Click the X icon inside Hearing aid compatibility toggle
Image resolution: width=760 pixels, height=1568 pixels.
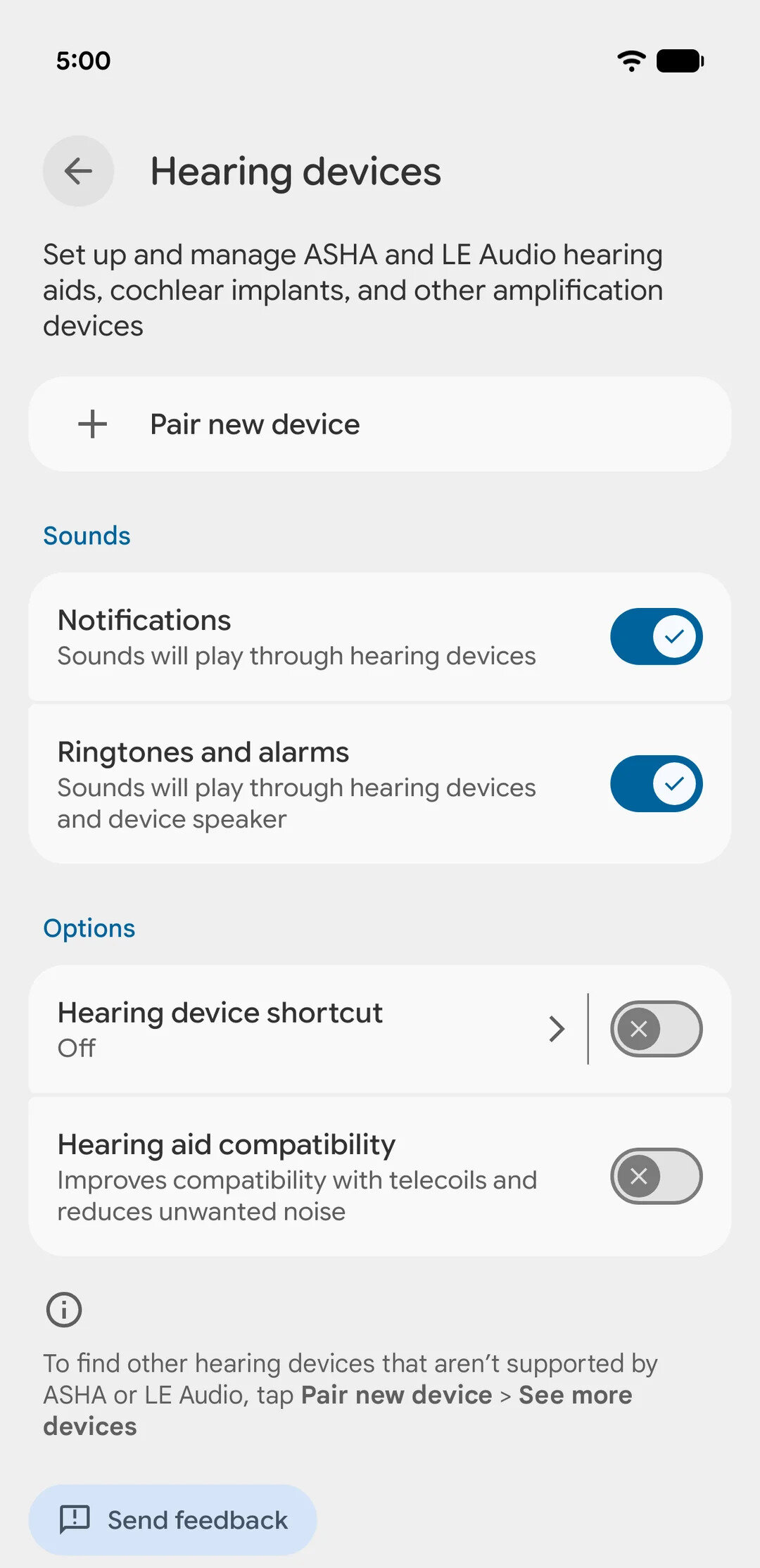pyautogui.click(x=639, y=1176)
